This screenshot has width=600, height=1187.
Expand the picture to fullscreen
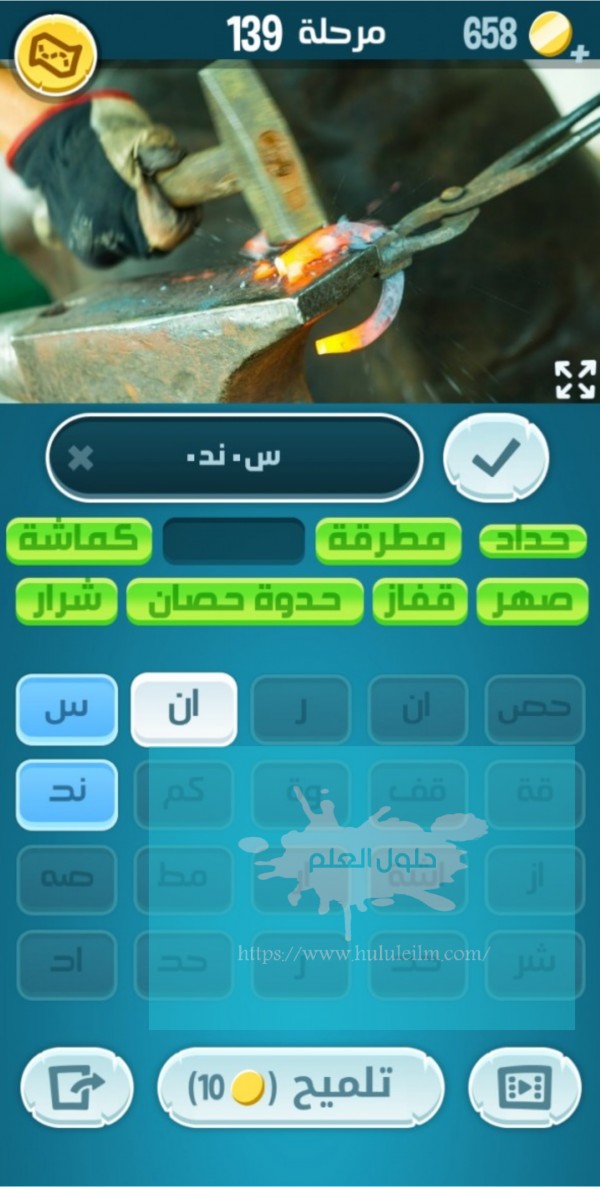[x=574, y=379]
